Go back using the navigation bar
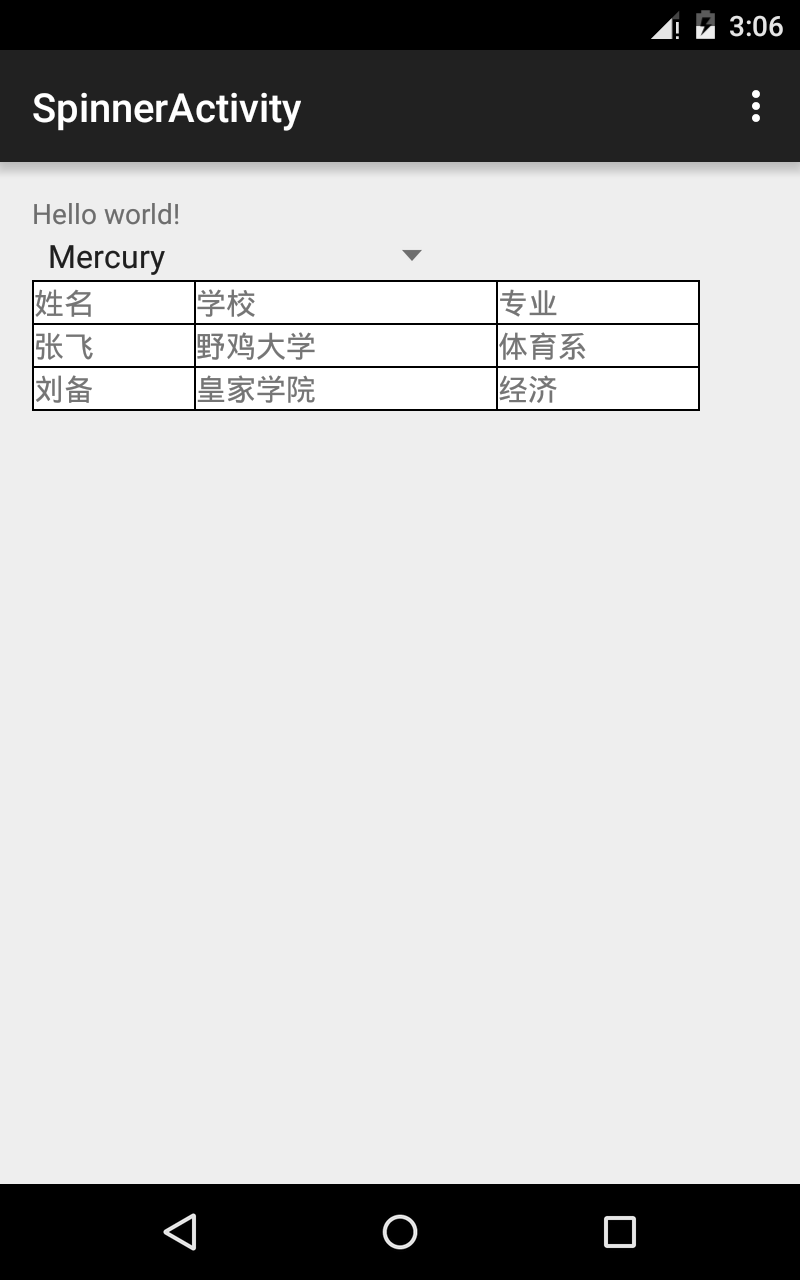This screenshot has width=800, height=1280. [180, 1231]
